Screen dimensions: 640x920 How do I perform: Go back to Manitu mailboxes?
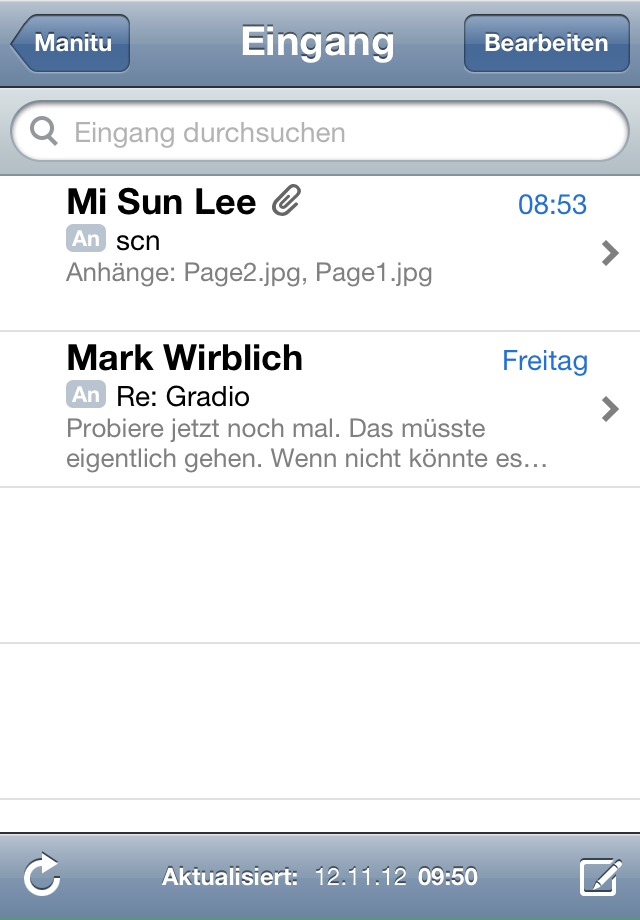point(71,44)
